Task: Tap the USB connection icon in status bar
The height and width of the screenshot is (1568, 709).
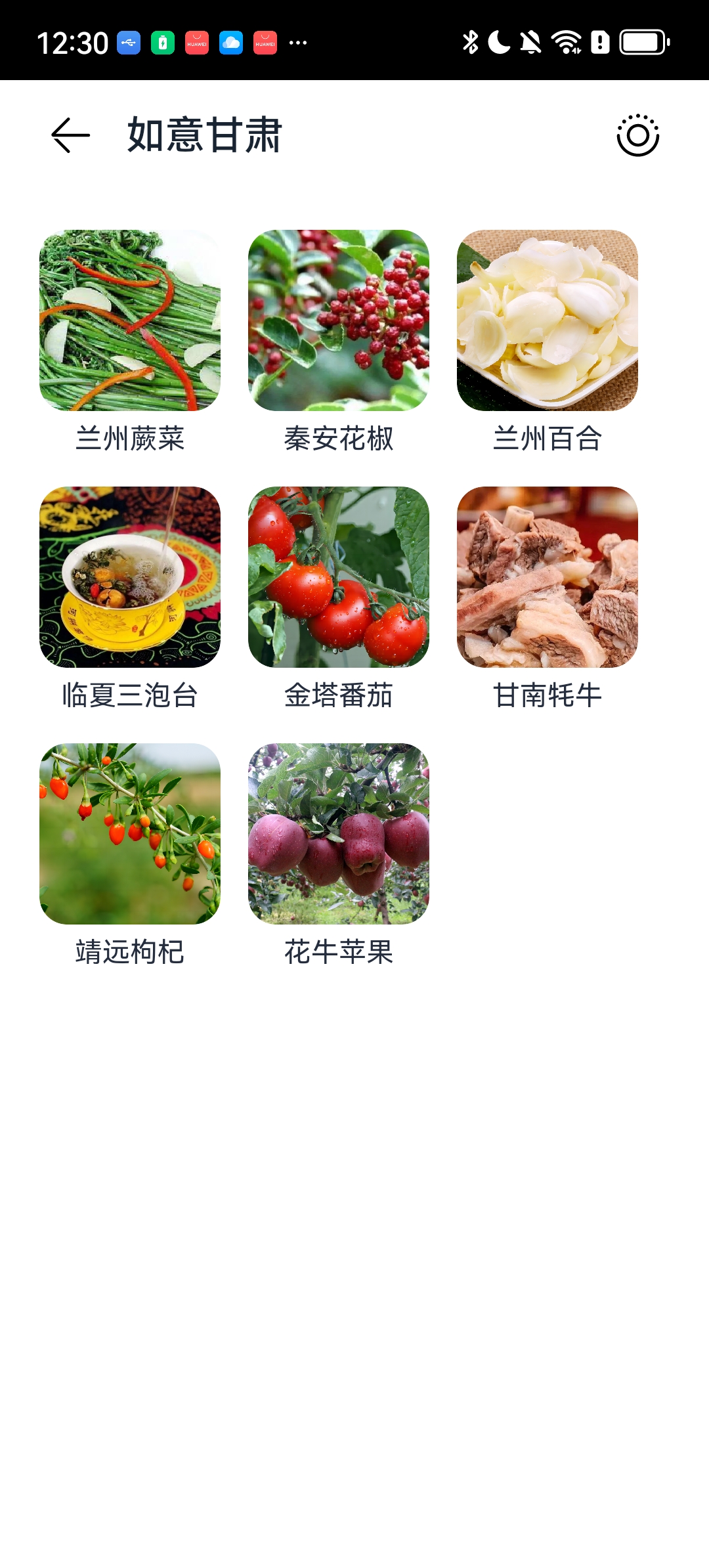Action: click(129, 41)
